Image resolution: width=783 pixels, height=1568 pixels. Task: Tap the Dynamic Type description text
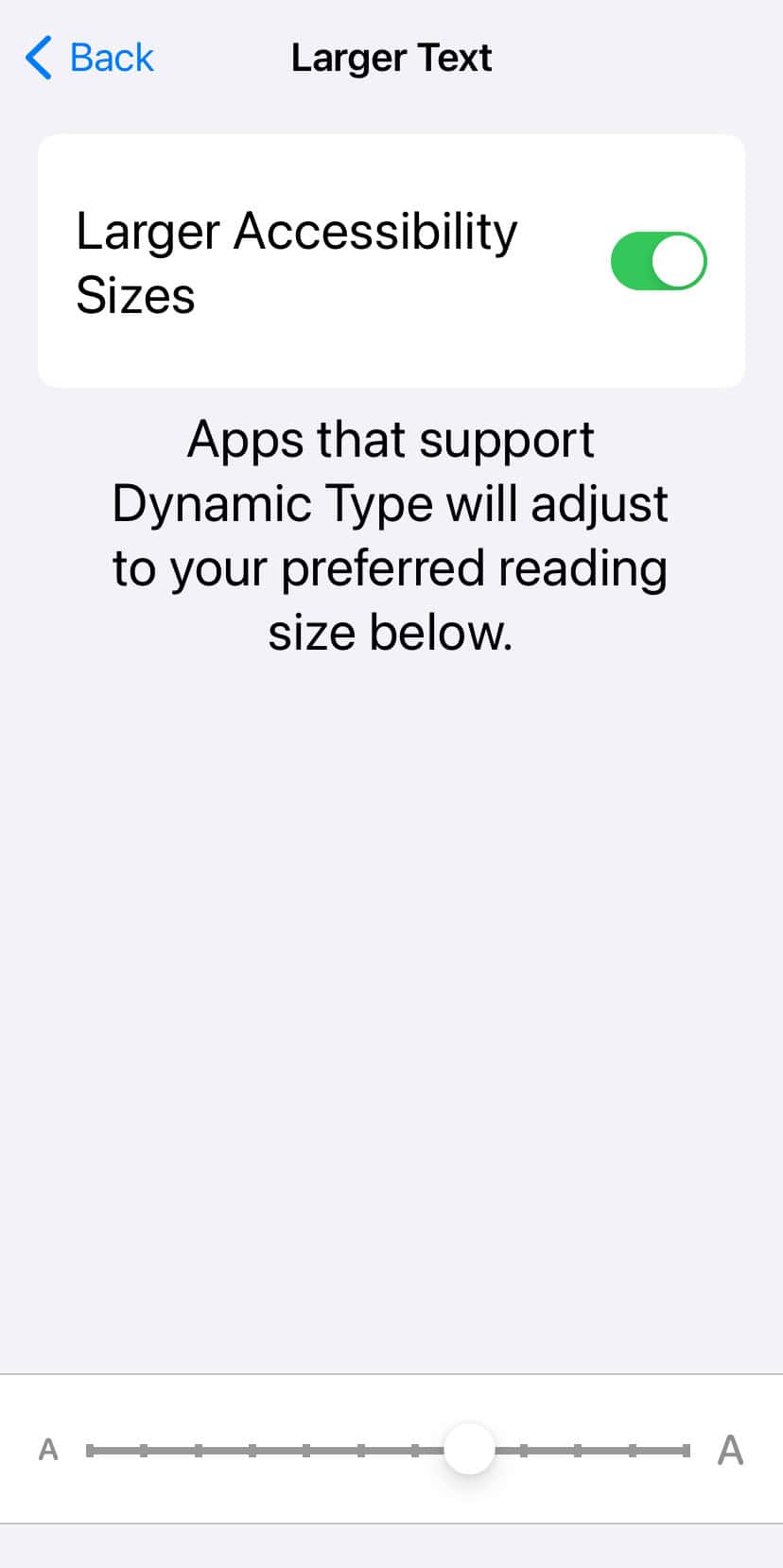[x=391, y=534]
